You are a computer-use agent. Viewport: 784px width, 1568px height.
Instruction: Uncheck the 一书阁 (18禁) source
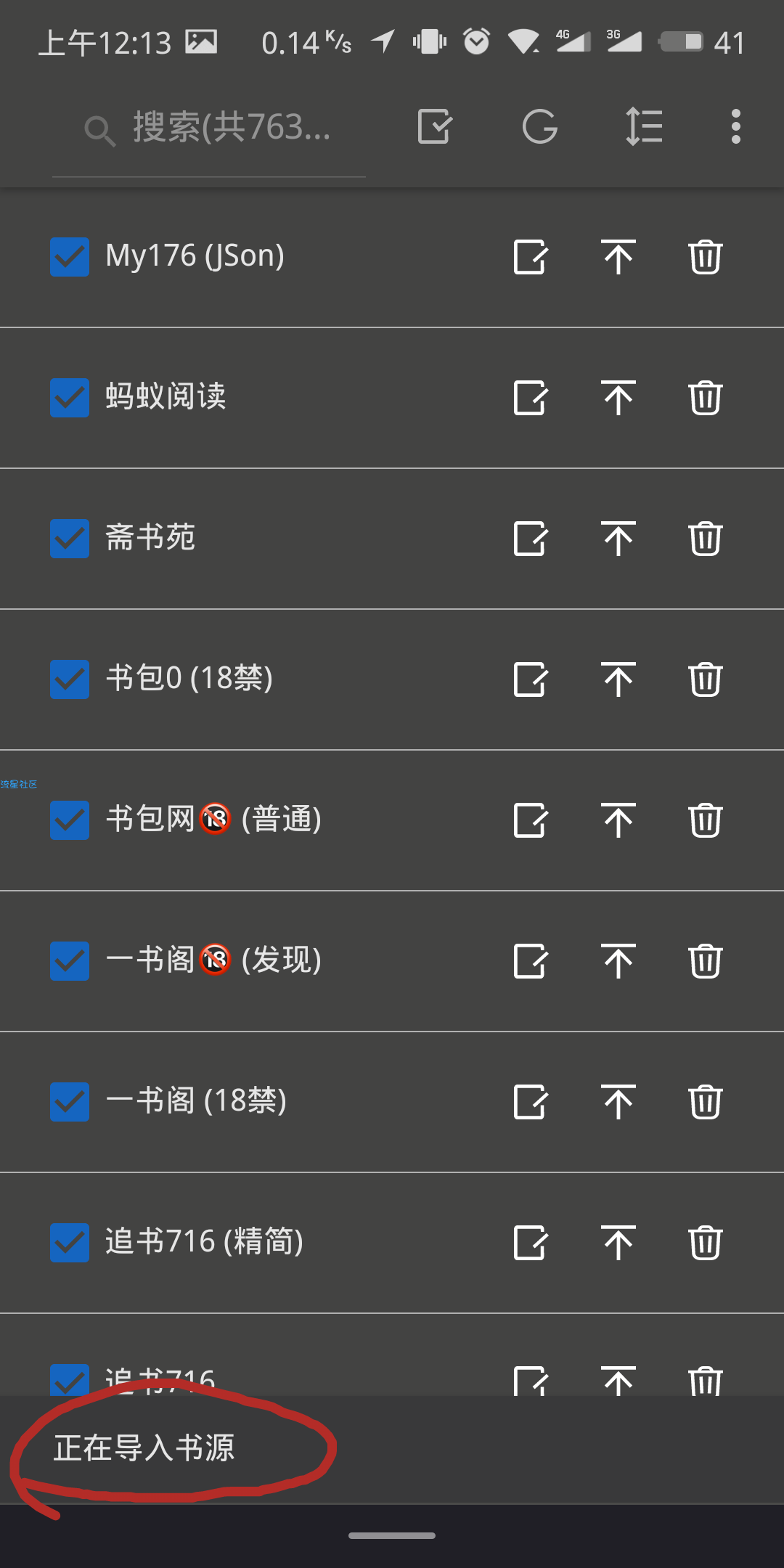coord(70,1102)
